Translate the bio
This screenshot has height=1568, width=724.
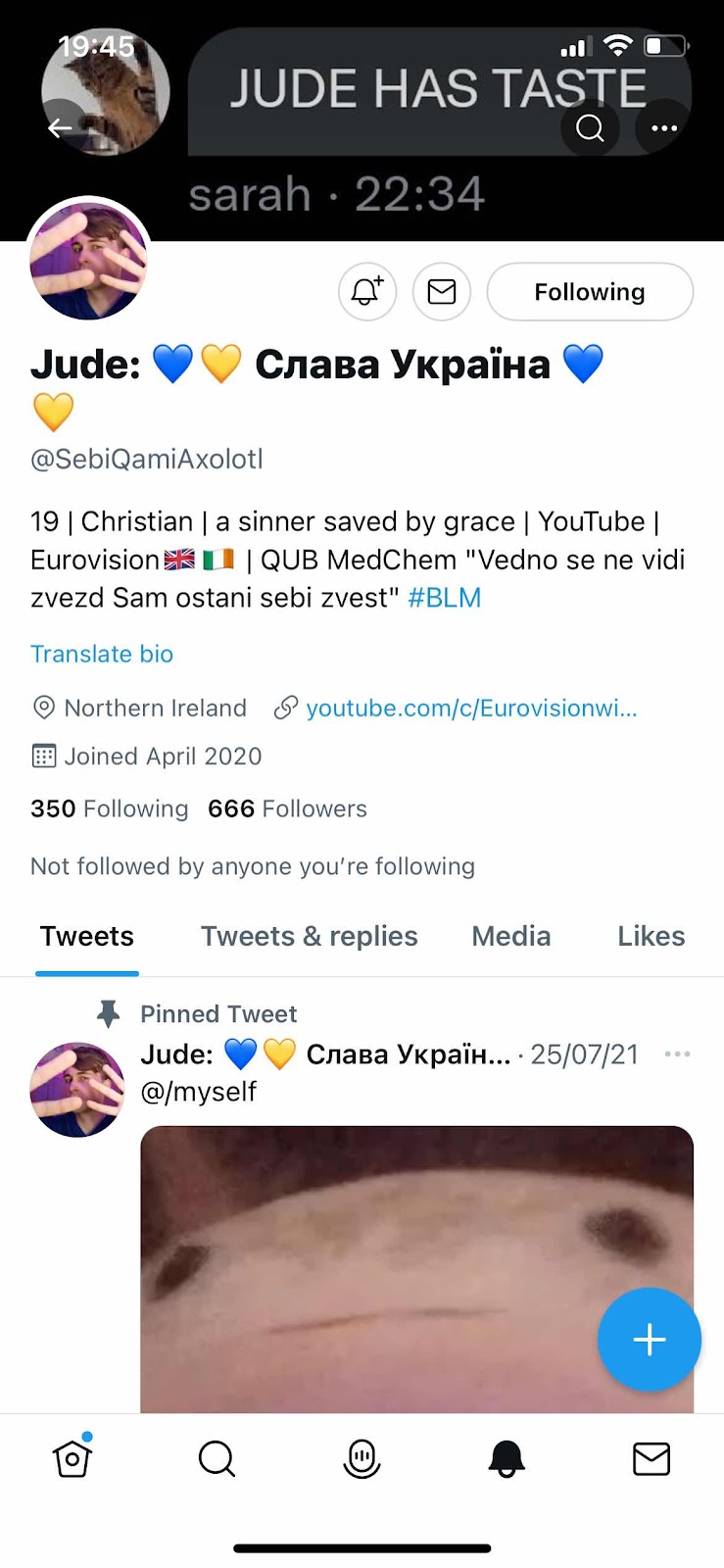click(x=102, y=654)
